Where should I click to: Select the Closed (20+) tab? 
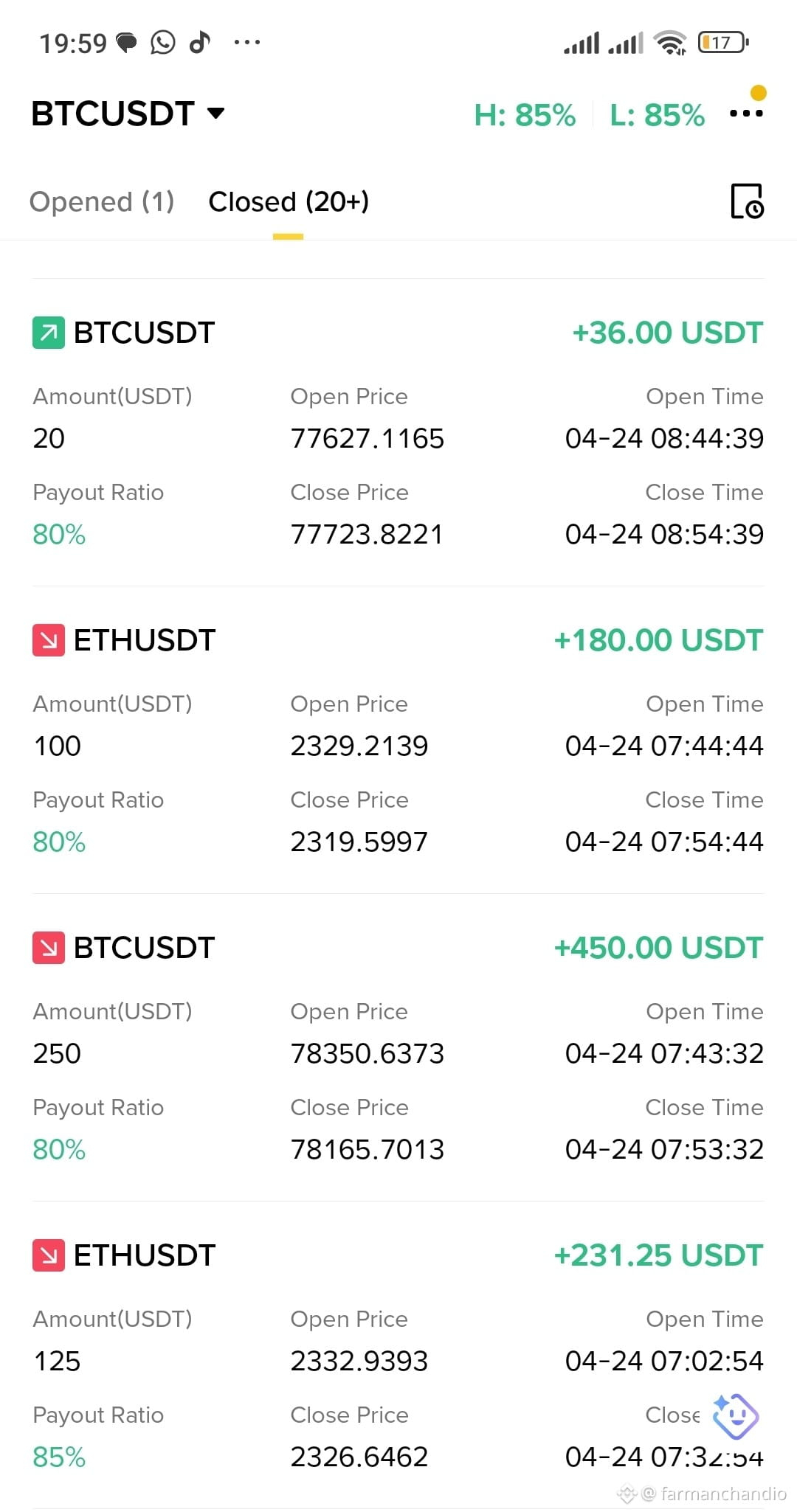pyautogui.click(x=289, y=201)
